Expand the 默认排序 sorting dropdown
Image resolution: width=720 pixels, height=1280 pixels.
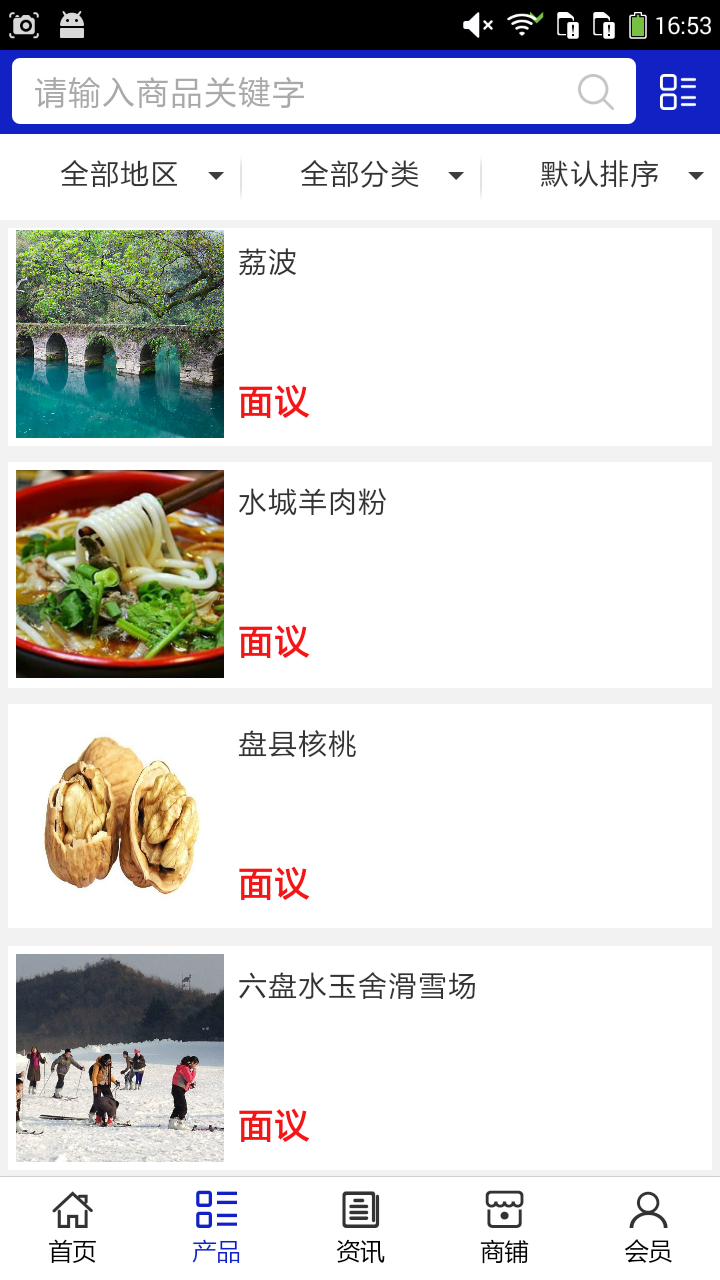point(597,175)
